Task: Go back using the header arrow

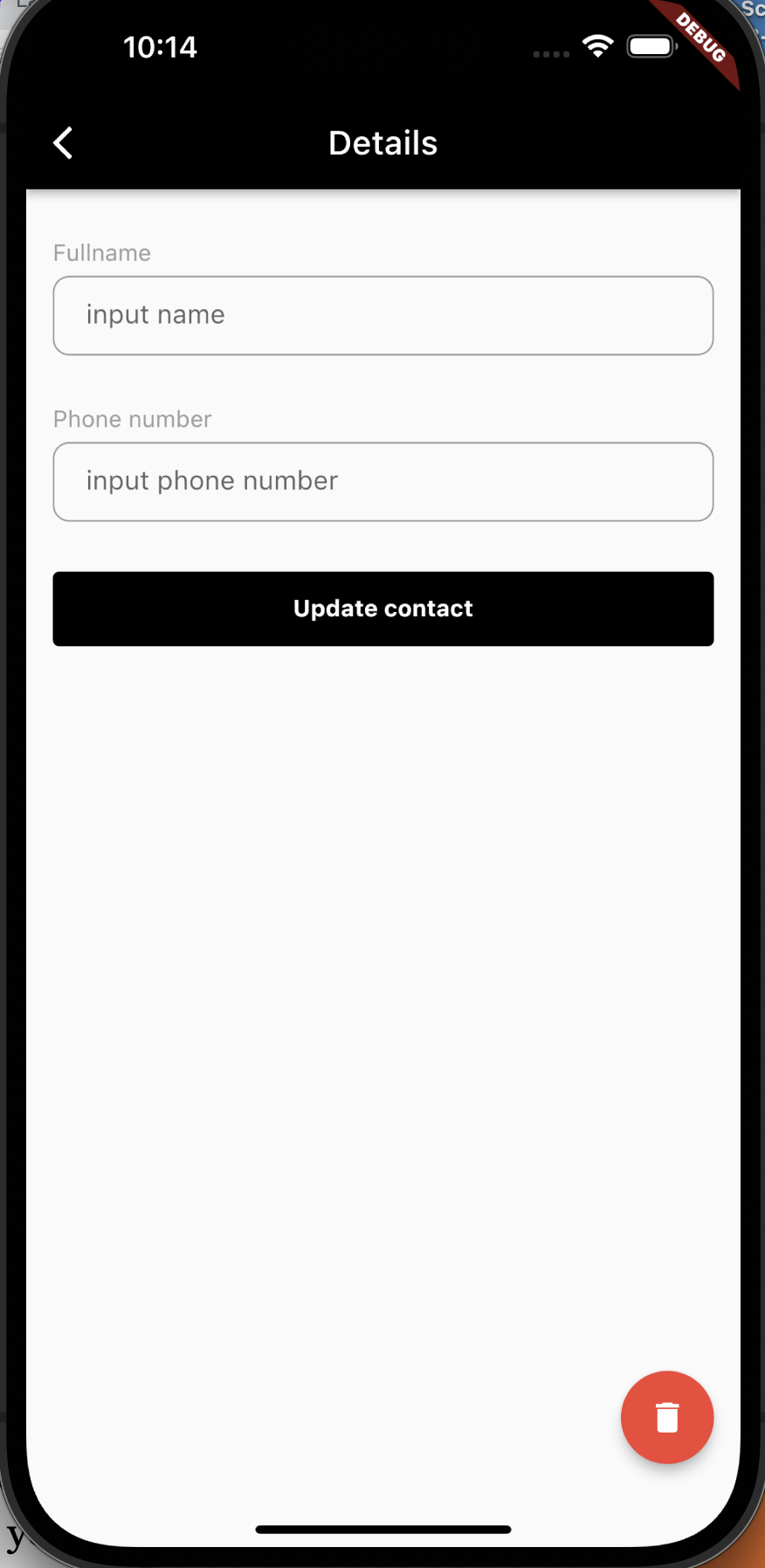Action: click(63, 143)
